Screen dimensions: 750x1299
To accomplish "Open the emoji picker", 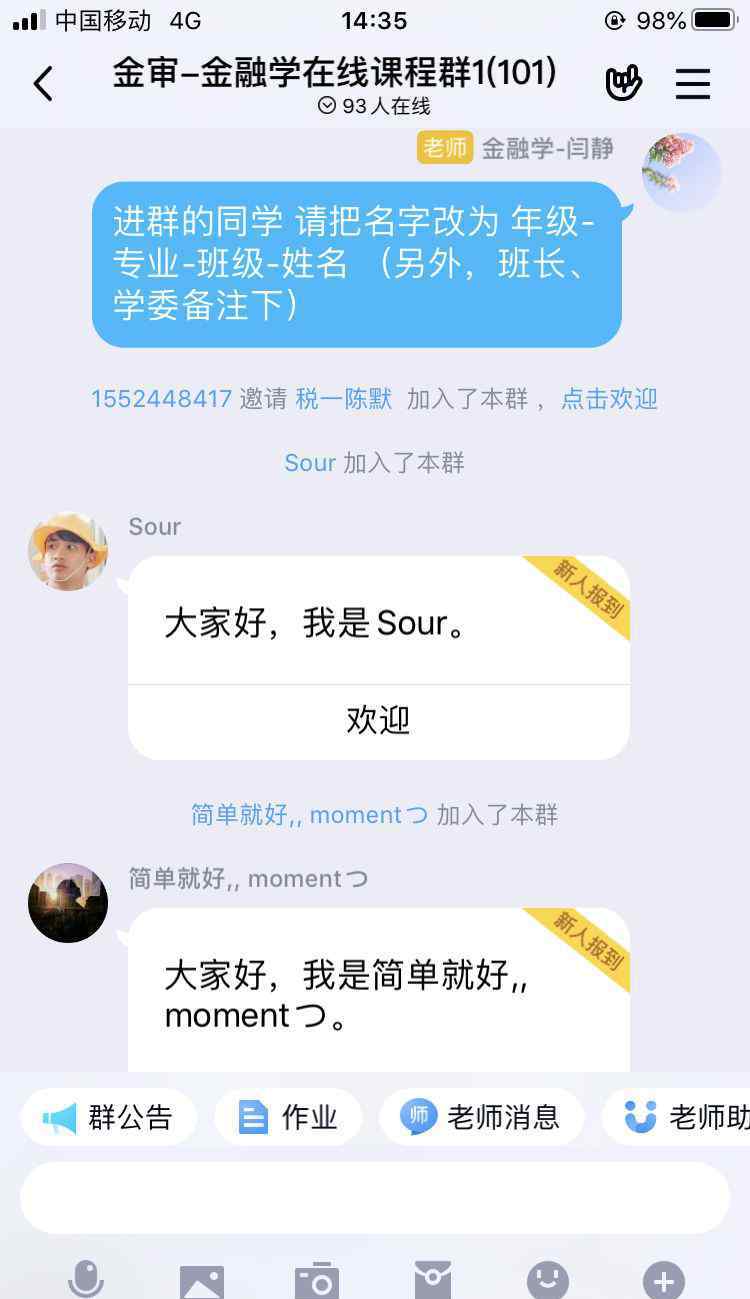I will (548, 1280).
